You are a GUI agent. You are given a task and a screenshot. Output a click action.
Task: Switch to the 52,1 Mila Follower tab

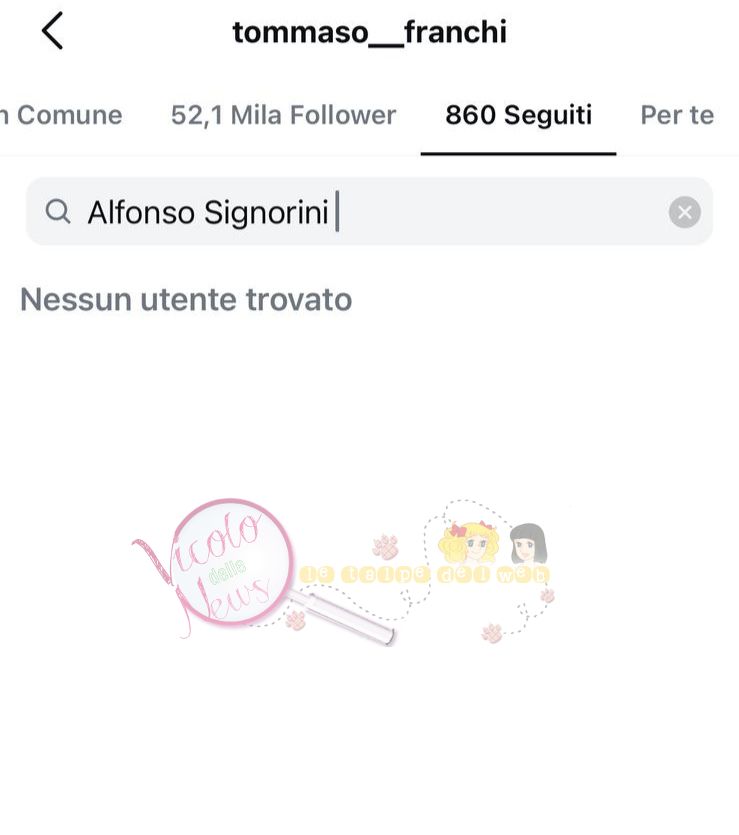(283, 115)
